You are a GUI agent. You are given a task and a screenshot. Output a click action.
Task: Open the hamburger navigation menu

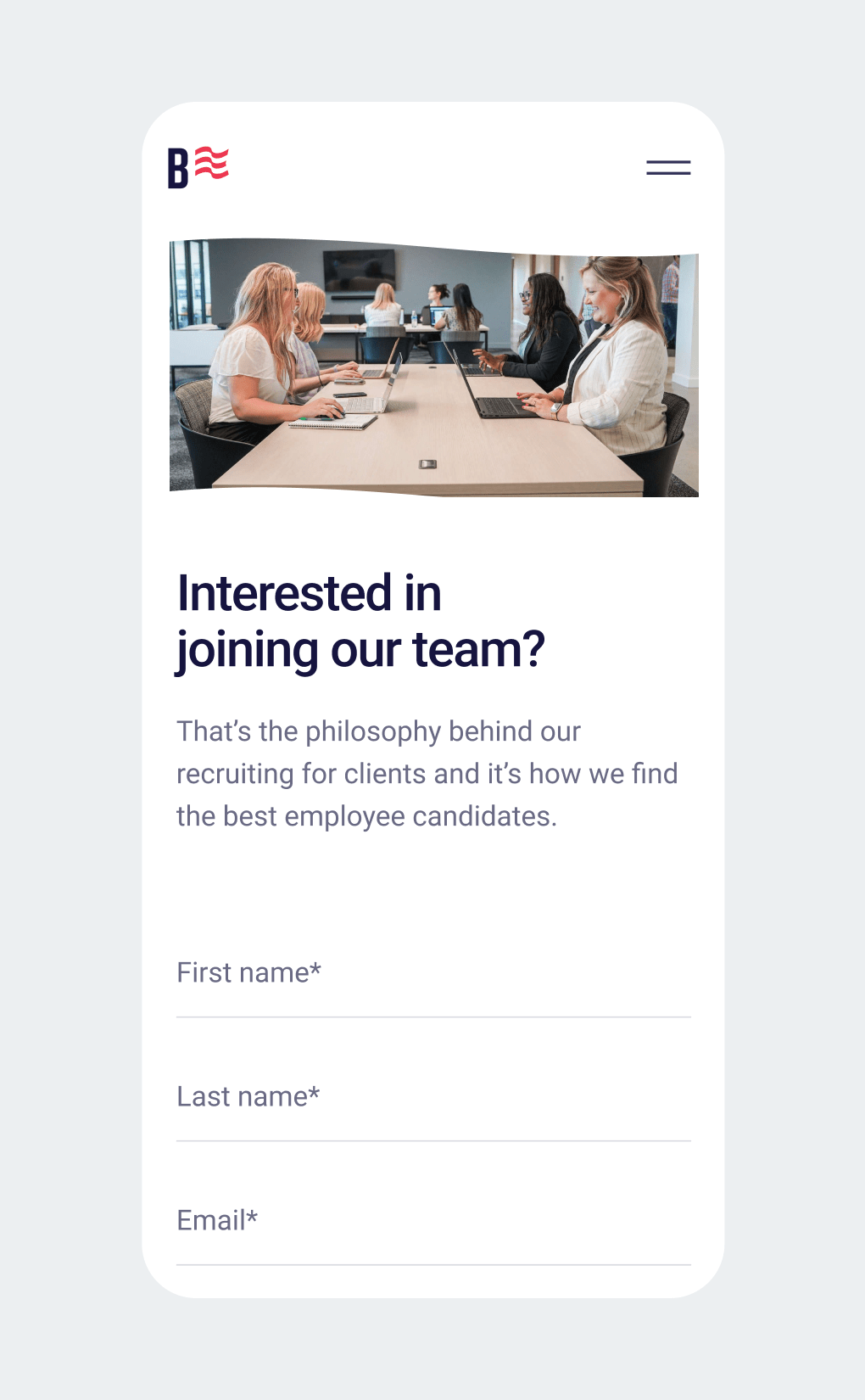[x=668, y=167]
